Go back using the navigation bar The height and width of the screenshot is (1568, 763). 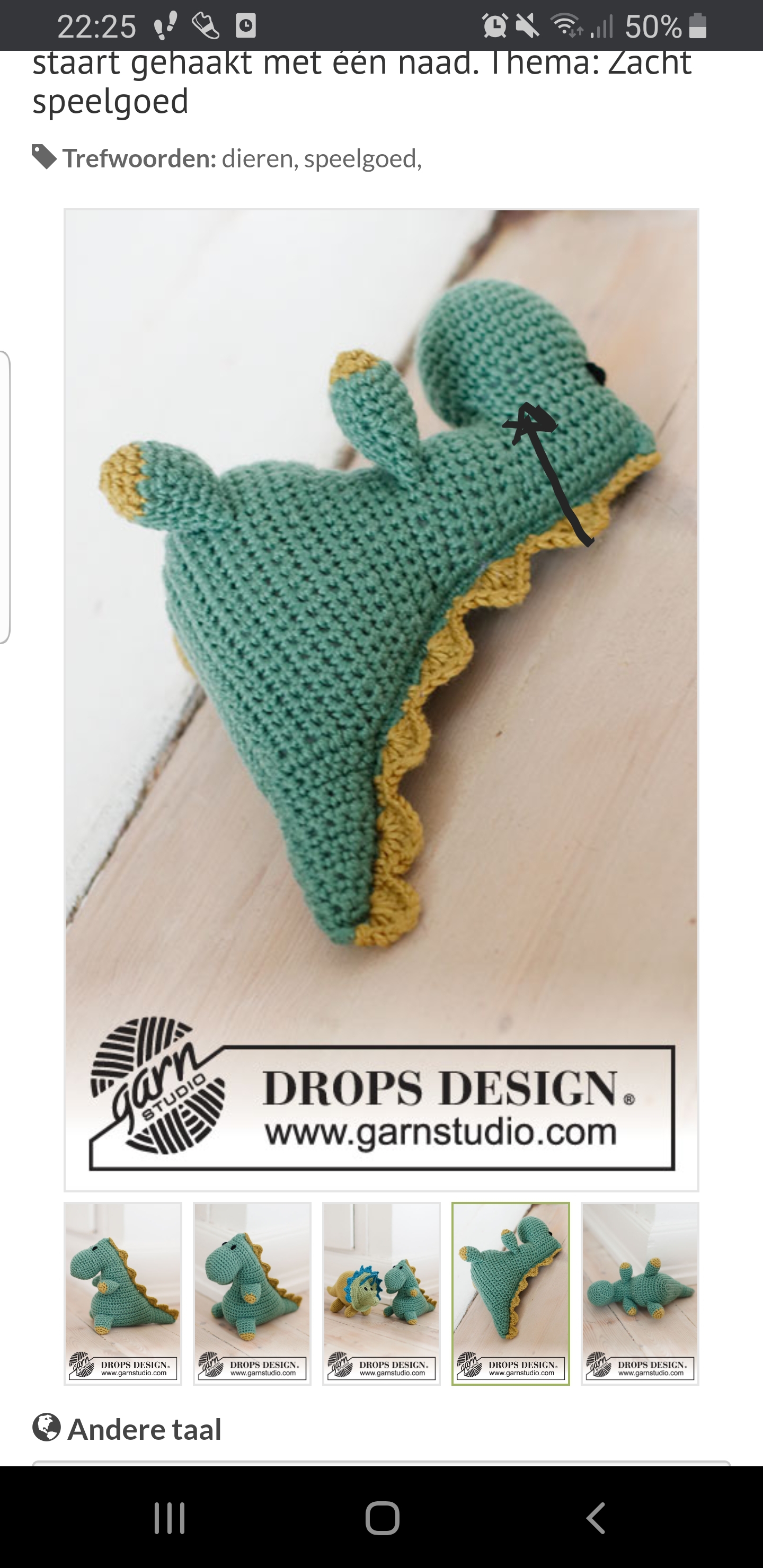click(596, 1518)
